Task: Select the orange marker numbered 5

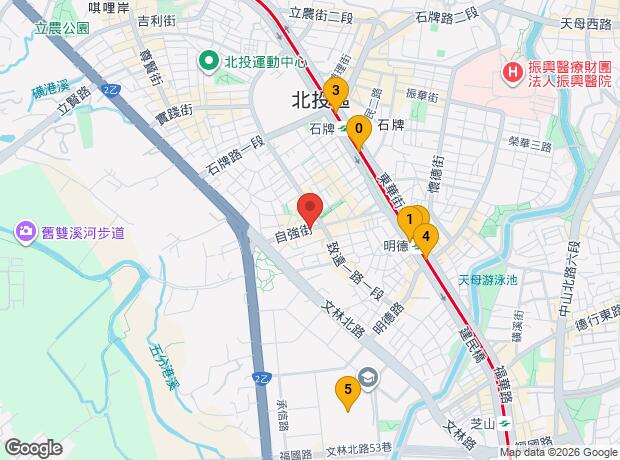Action: point(347,390)
